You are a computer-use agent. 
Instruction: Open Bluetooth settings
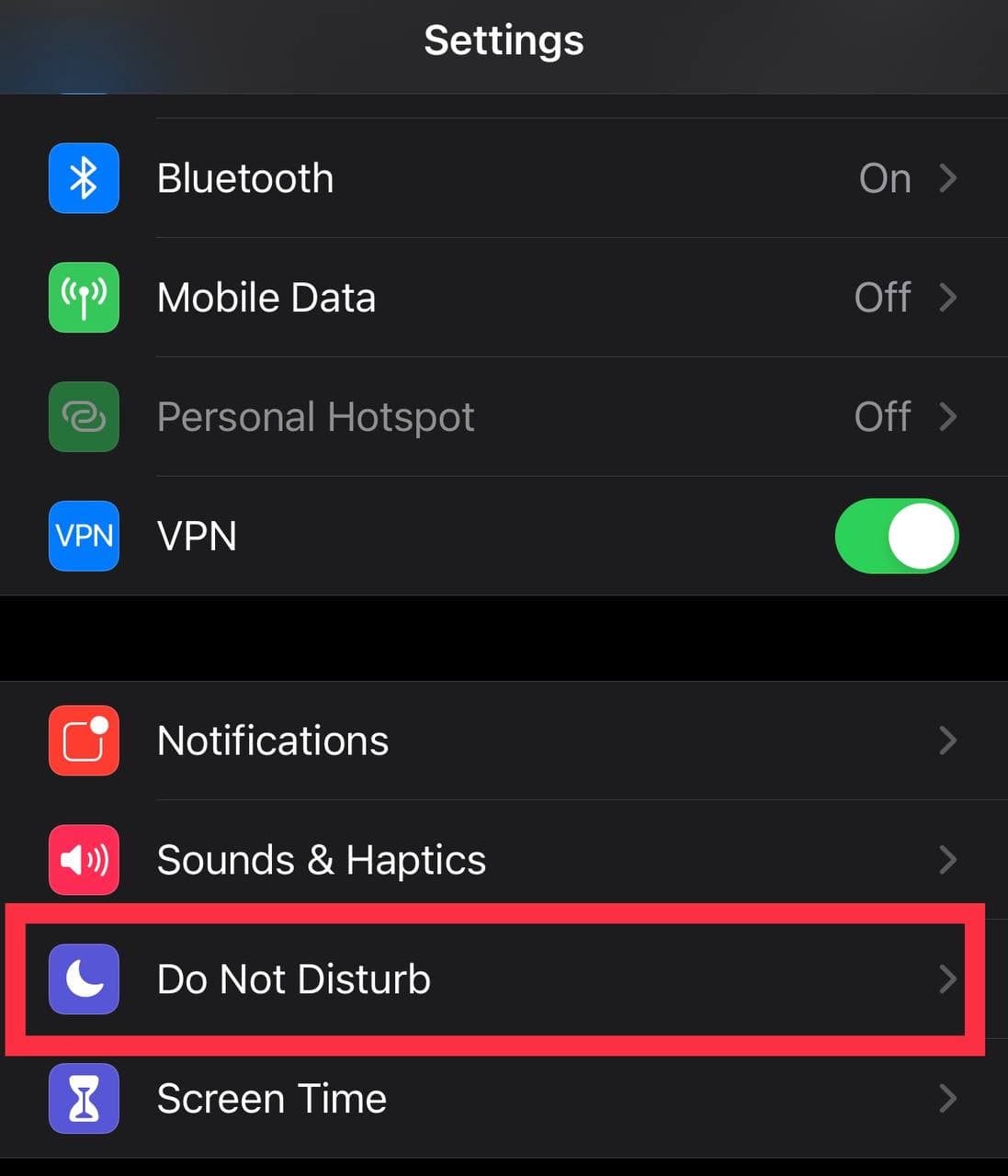pyautogui.click(x=504, y=178)
